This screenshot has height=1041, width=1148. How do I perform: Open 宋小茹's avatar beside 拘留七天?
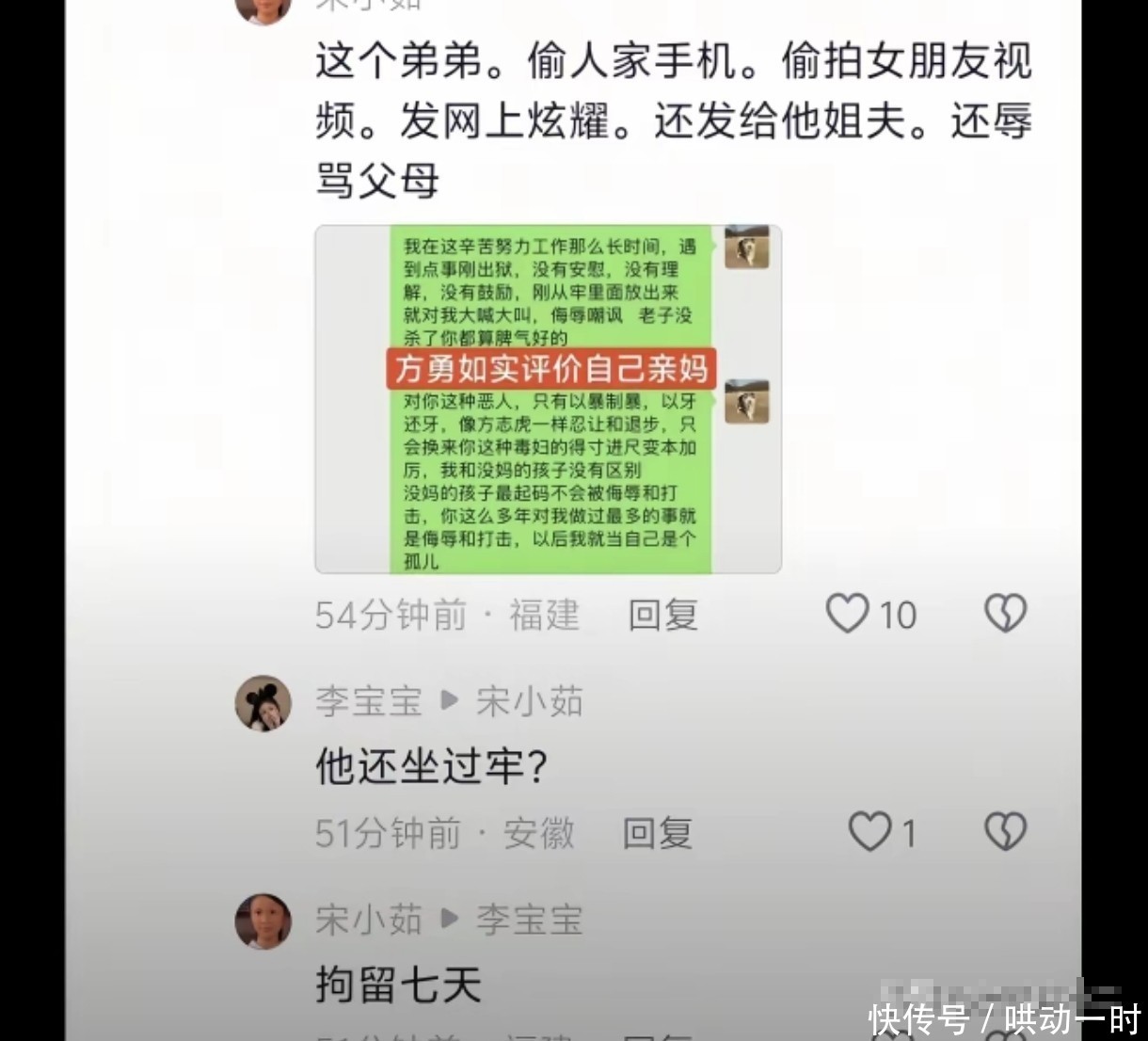(x=263, y=921)
